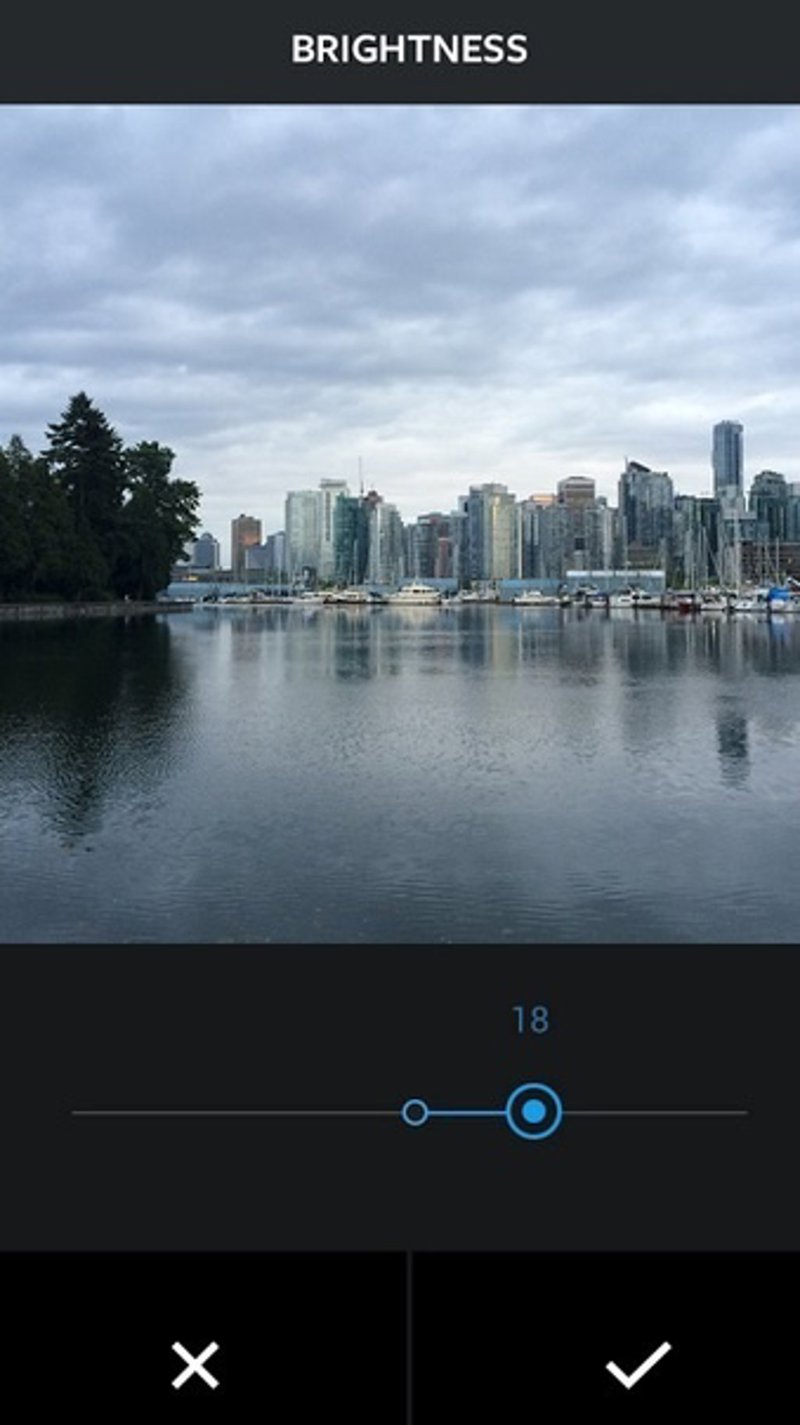Tap the brightness slider handle at 18

pos(533,1112)
